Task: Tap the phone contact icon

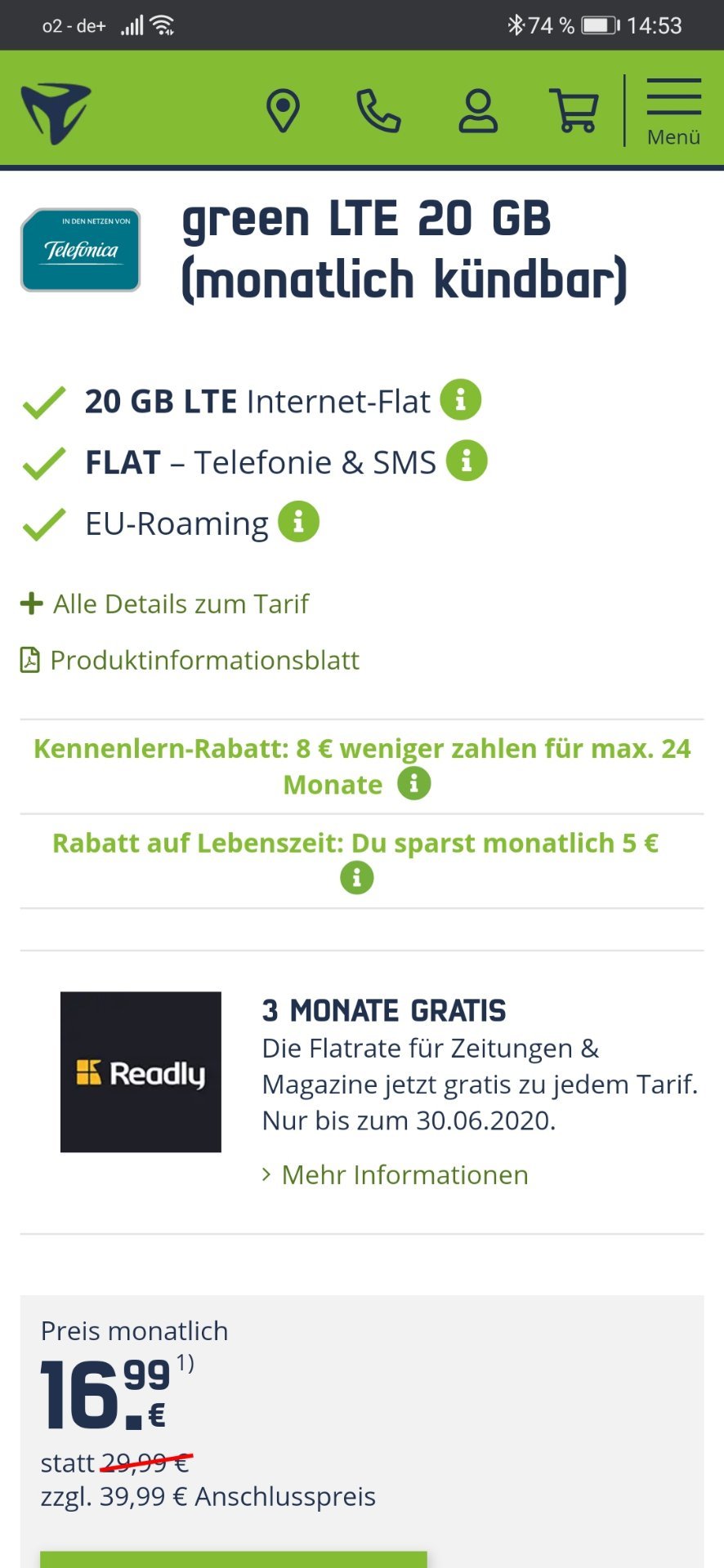Action: tap(378, 111)
